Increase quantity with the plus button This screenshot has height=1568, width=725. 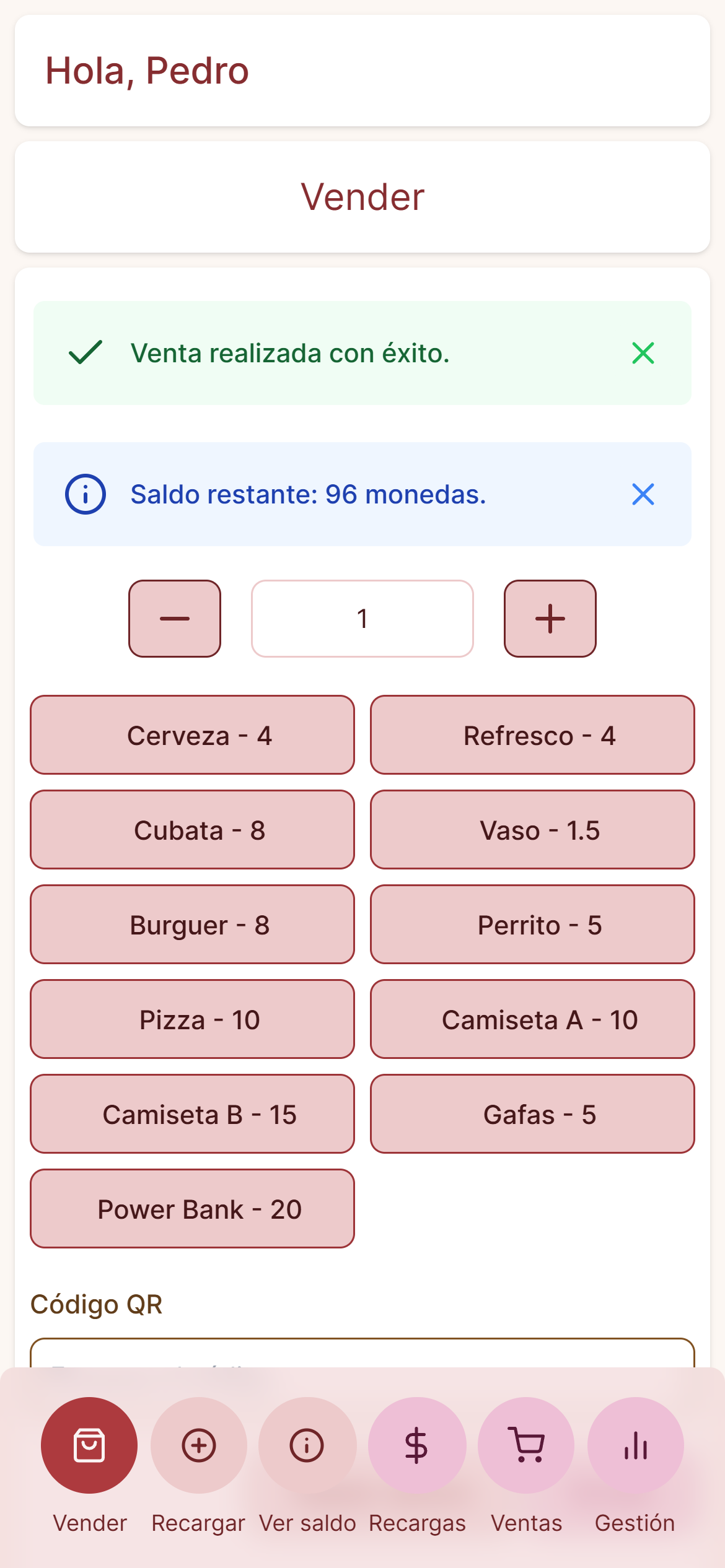tap(550, 619)
